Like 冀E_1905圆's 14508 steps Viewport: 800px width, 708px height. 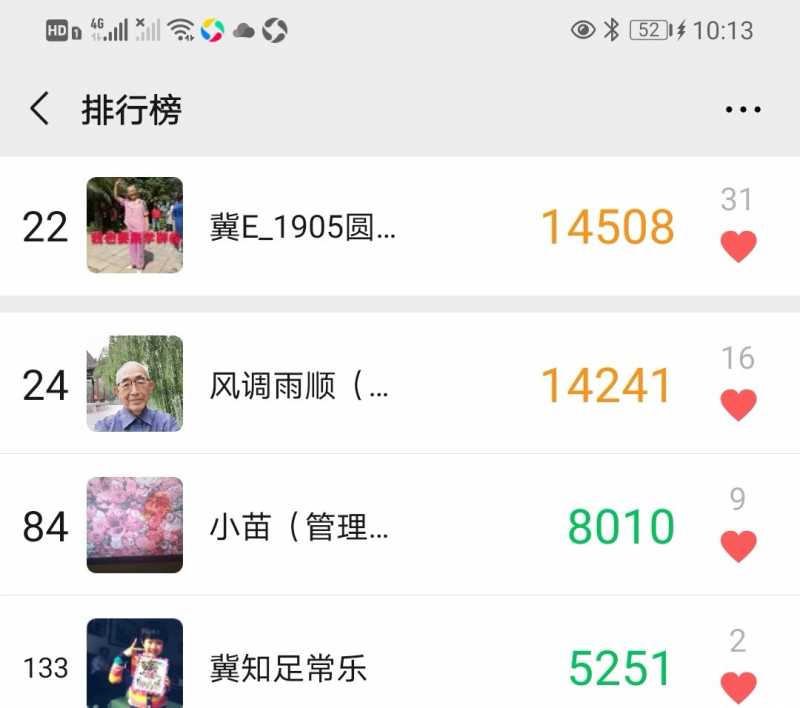coord(738,246)
